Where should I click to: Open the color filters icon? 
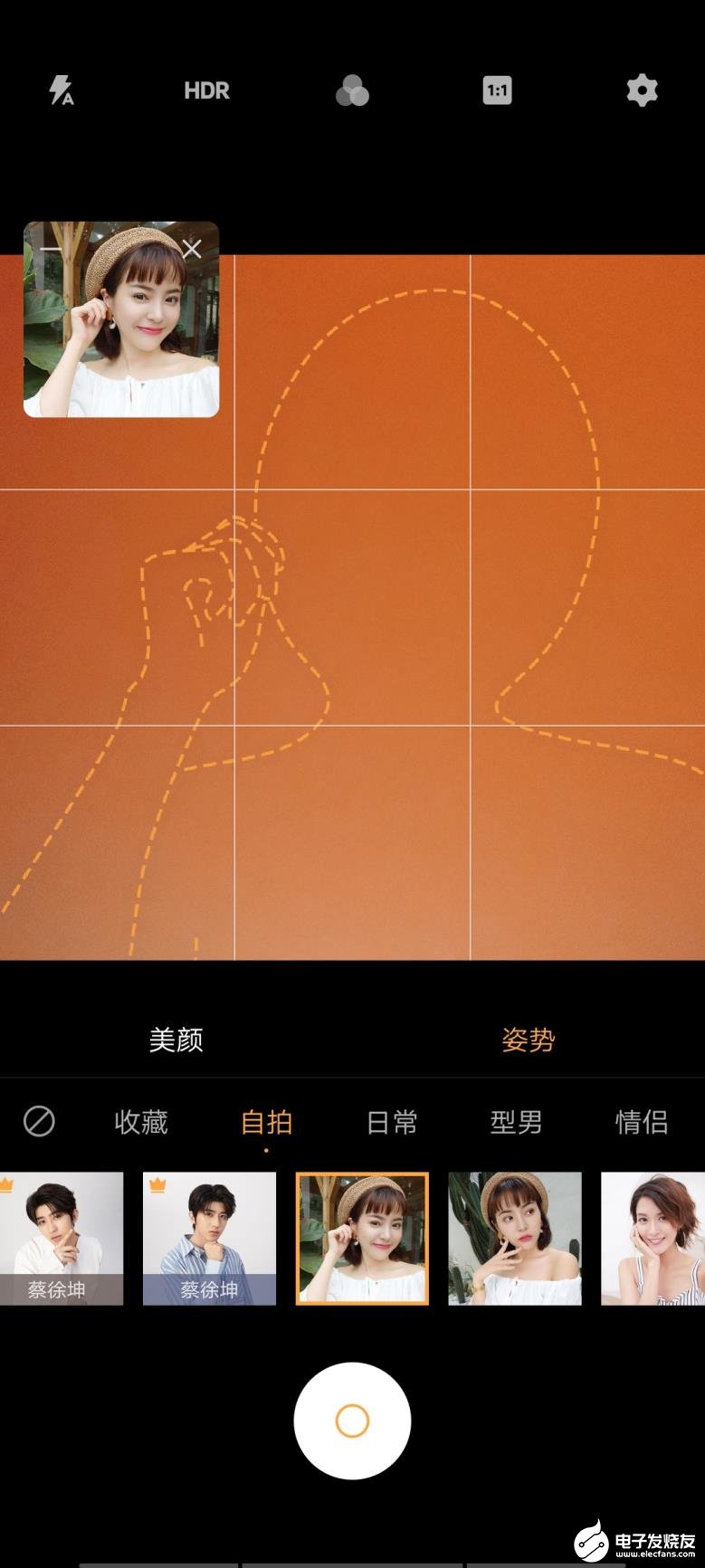tap(352, 90)
